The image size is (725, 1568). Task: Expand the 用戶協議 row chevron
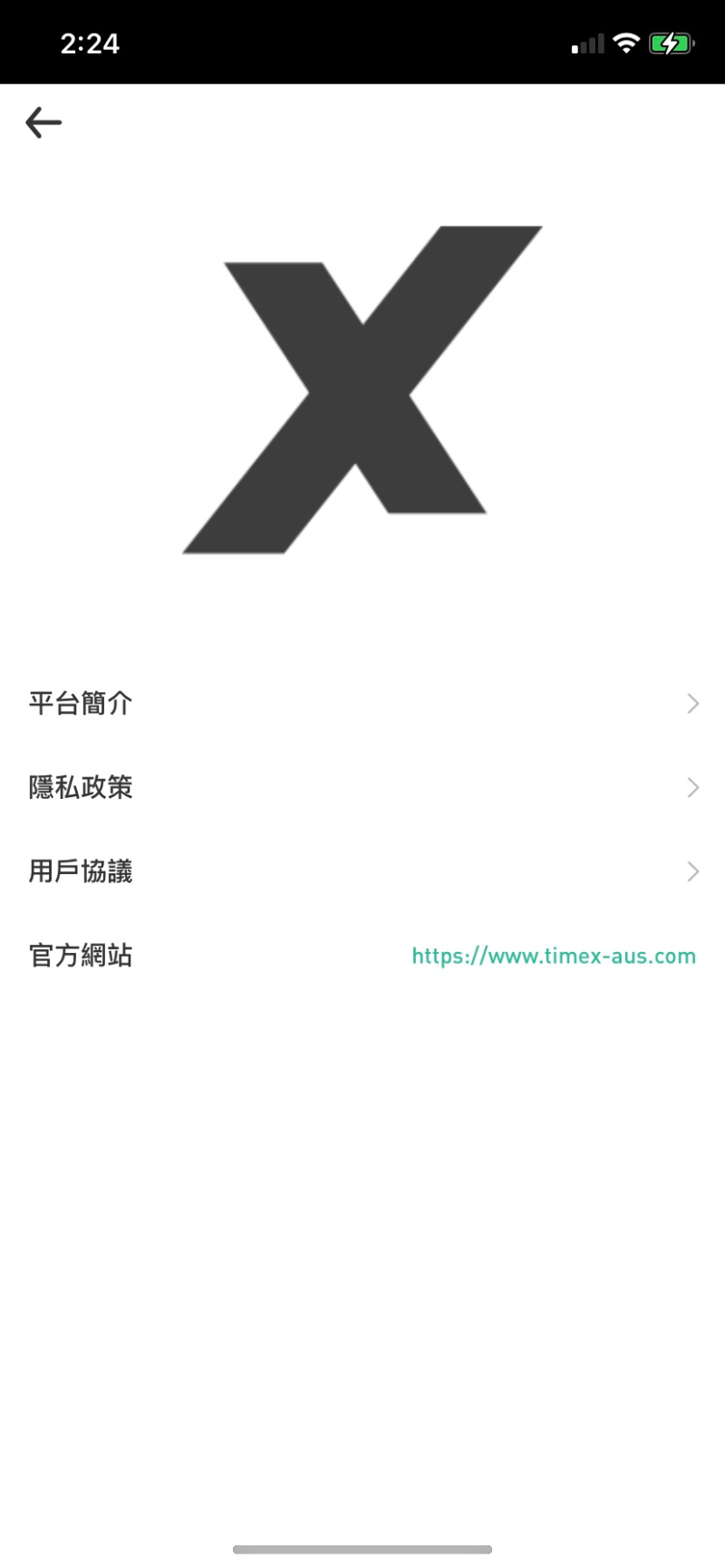[x=692, y=871]
